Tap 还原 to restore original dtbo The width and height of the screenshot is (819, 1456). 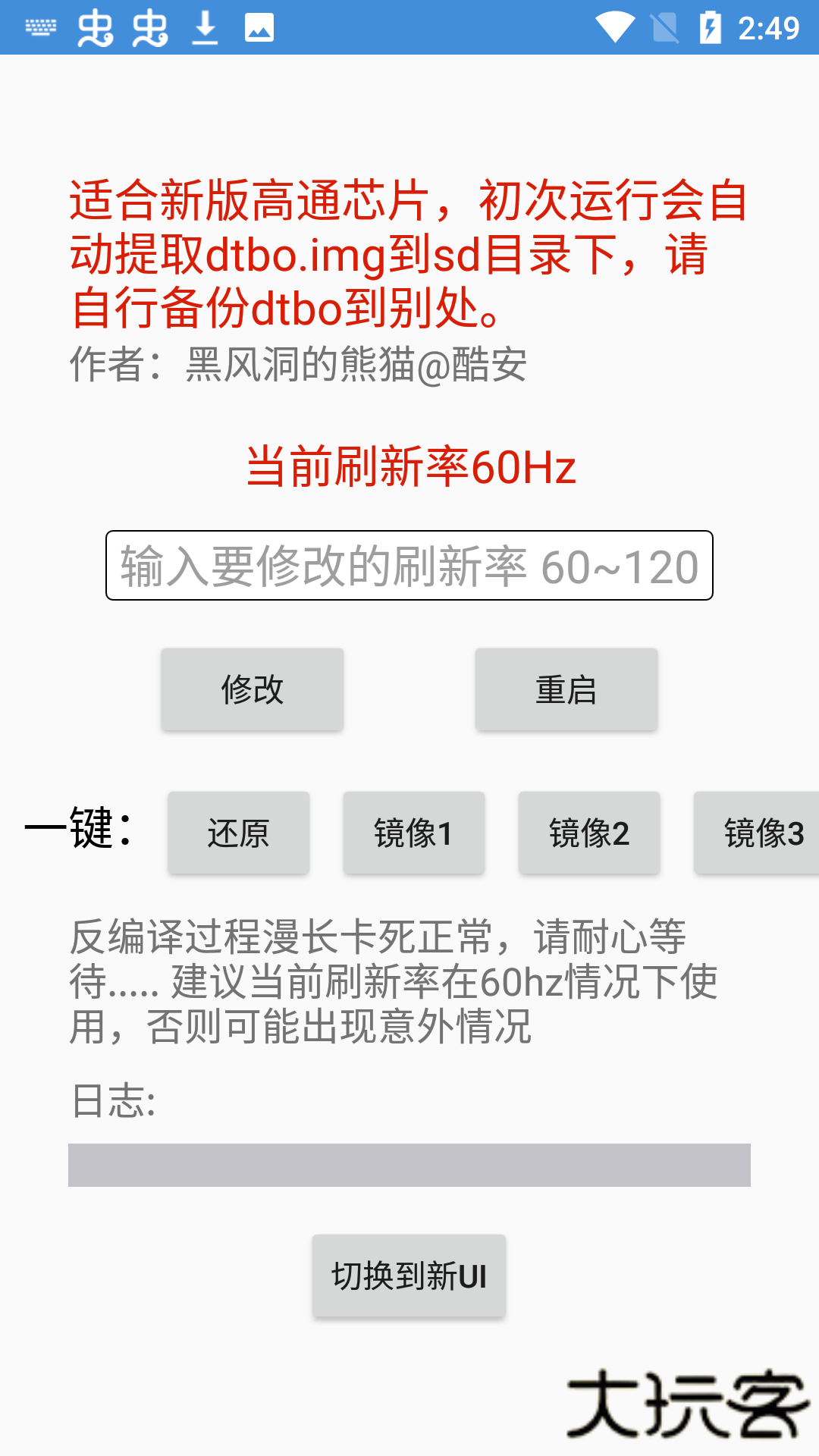click(237, 833)
